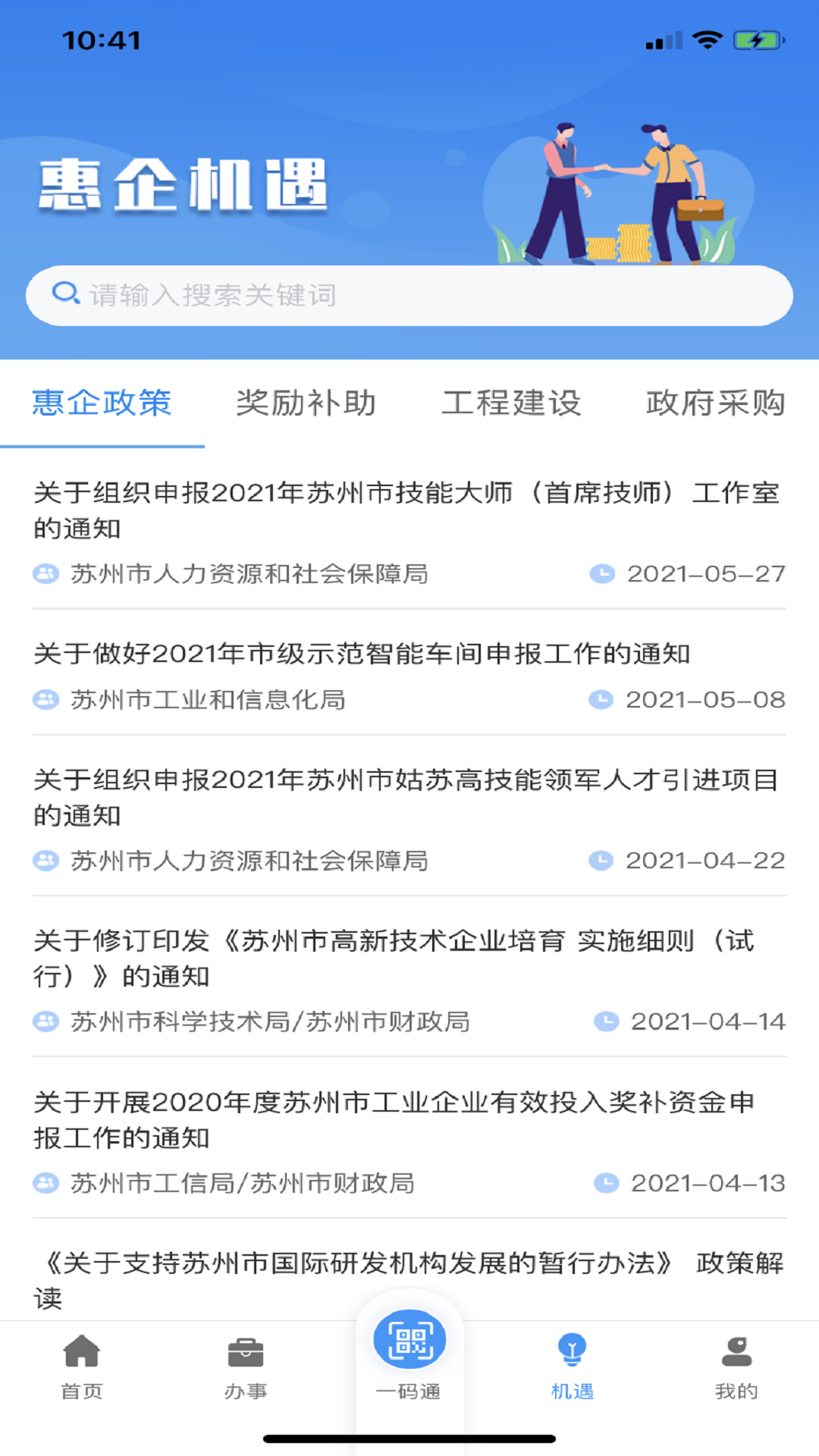Screen dimensions: 819x1456
Task: Go to the 我的 profile tab
Action: pyautogui.click(x=736, y=1367)
